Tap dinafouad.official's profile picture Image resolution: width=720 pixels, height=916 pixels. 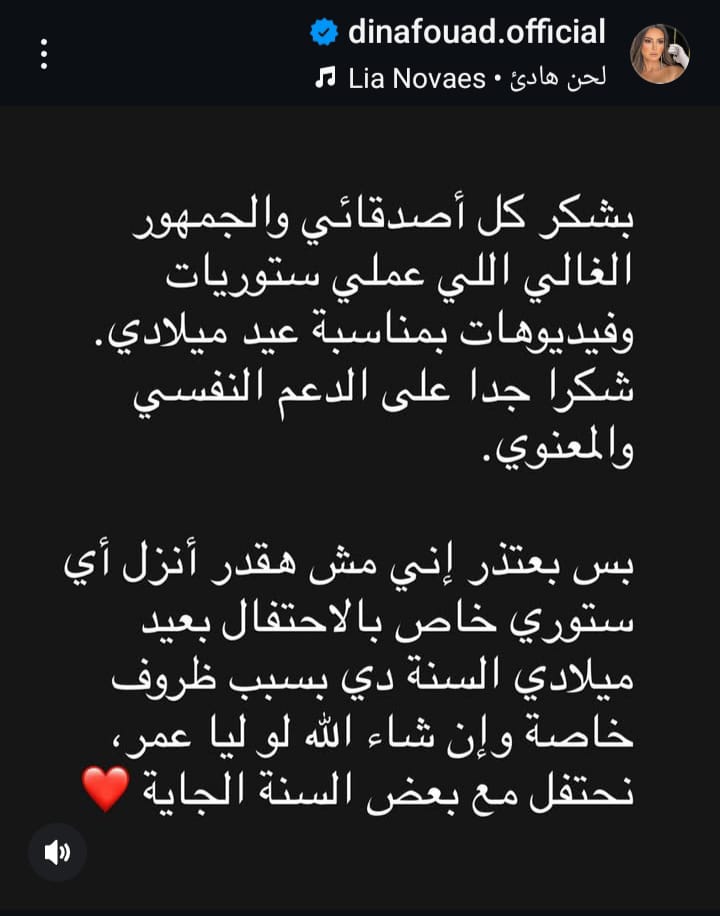pos(659,53)
